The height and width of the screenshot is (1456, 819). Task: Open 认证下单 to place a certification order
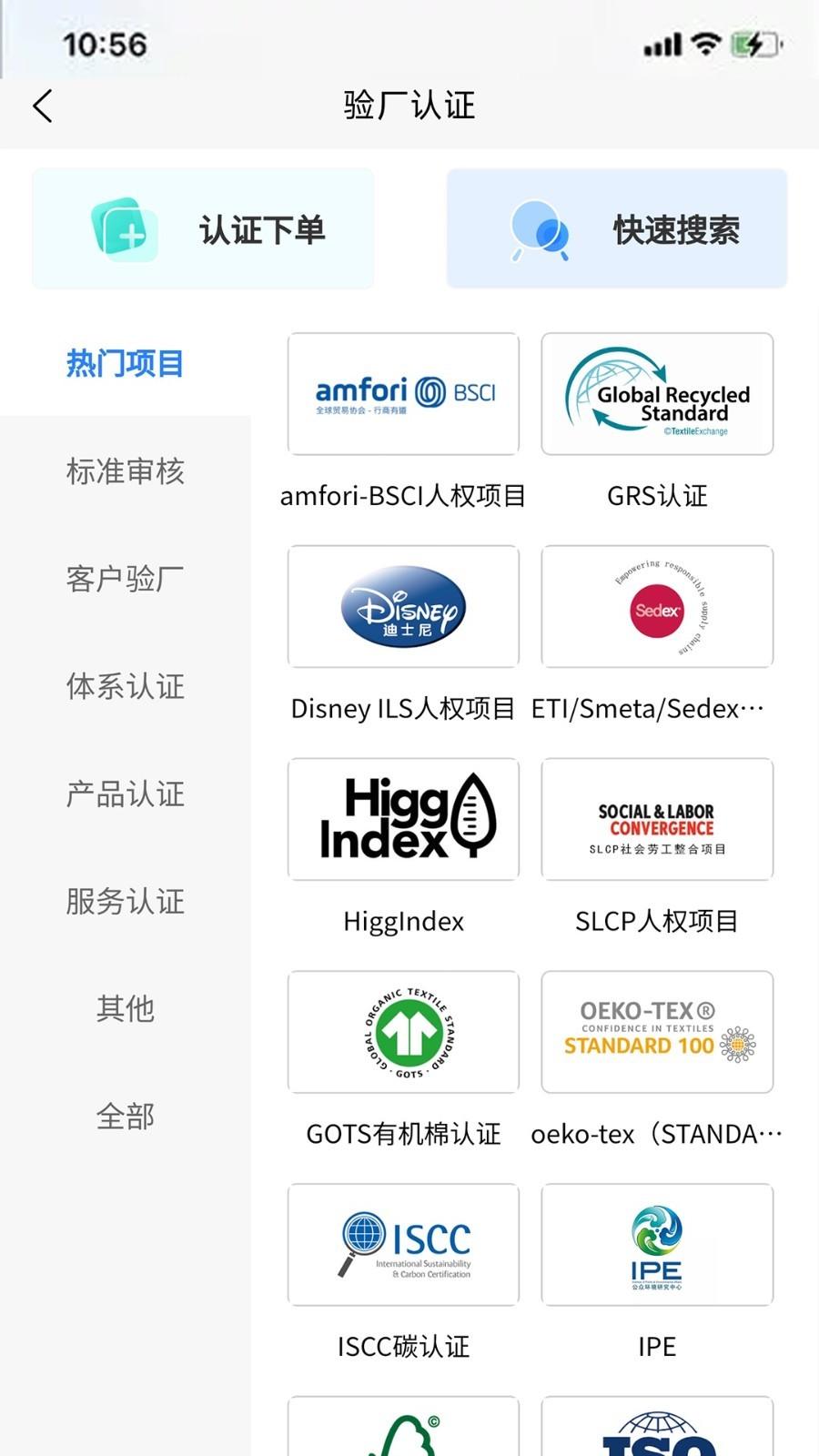pos(203,229)
